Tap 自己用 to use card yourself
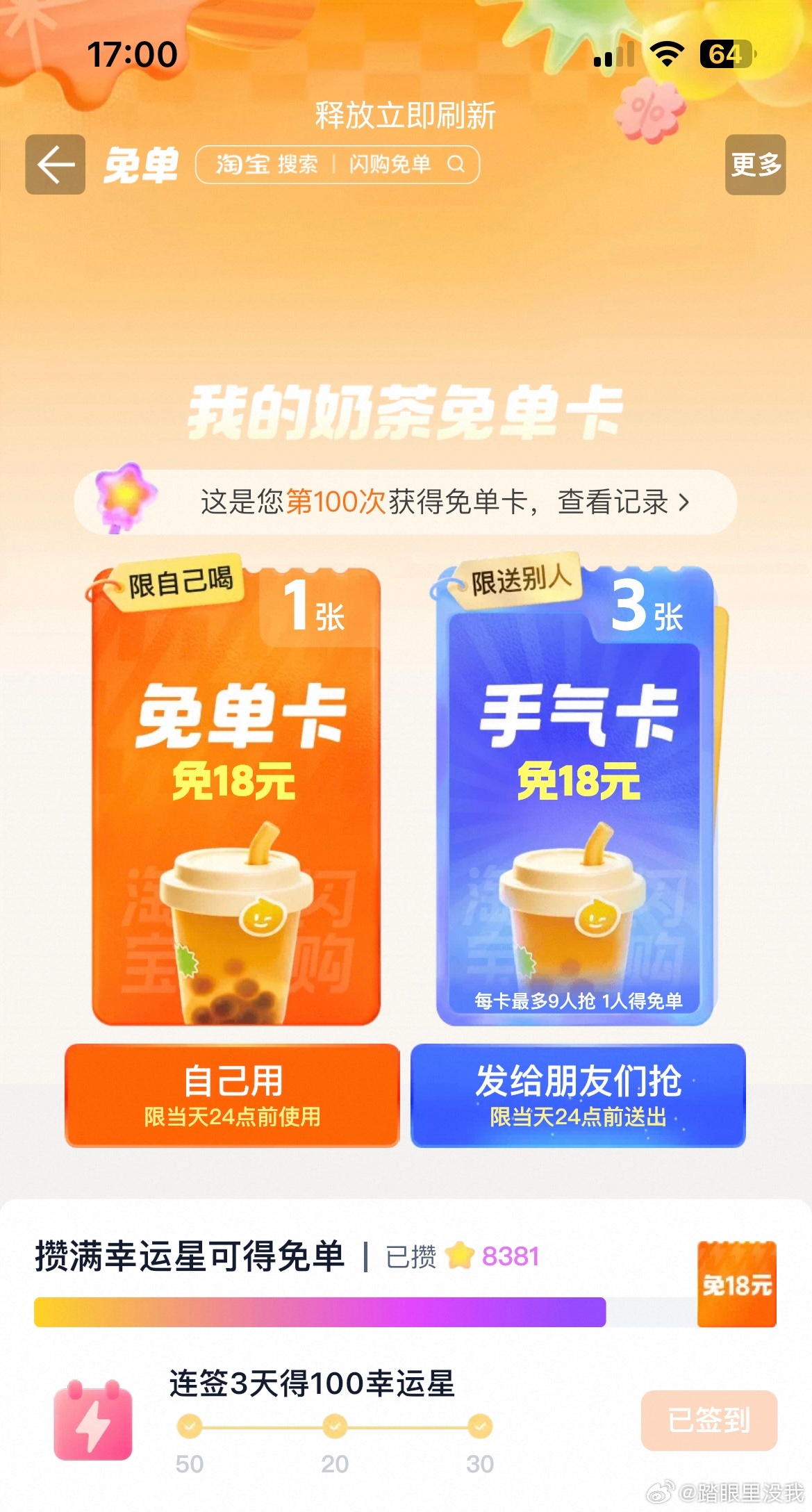812x1512 pixels. pos(232,1095)
